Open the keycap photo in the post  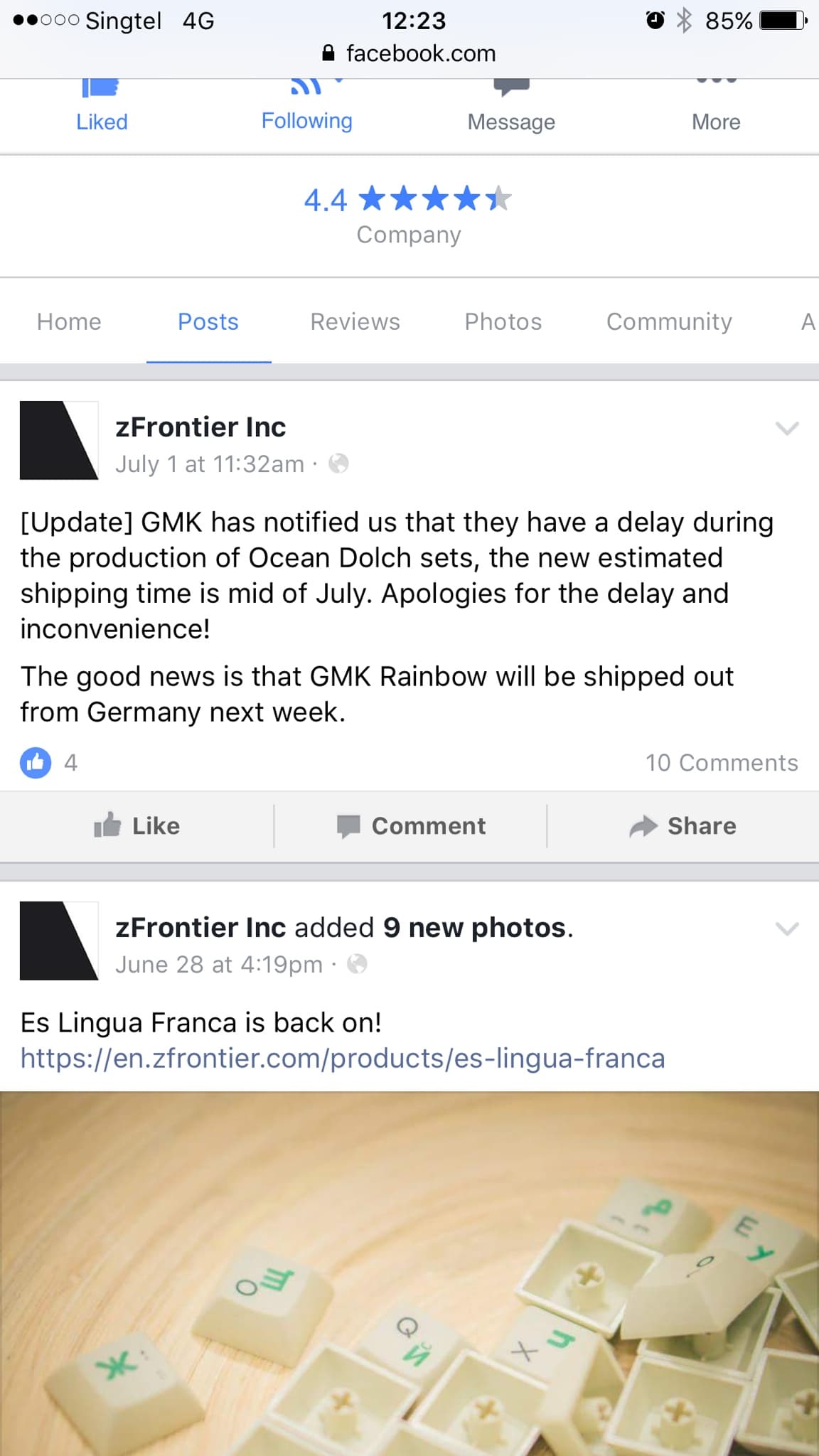(x=409, y=1273)
